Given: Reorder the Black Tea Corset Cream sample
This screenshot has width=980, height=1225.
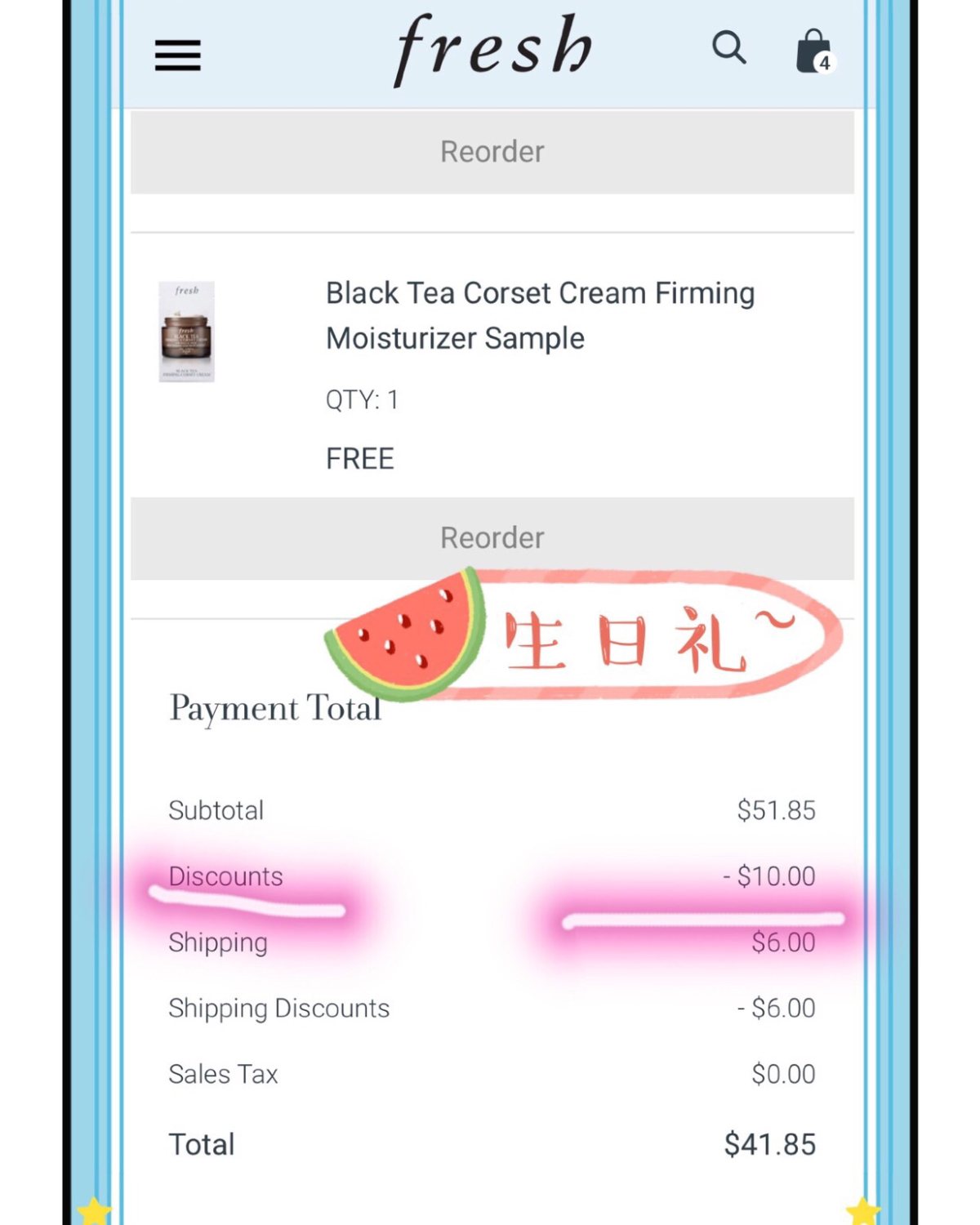Looking at the screenshot, I should (x=492, y=538).
